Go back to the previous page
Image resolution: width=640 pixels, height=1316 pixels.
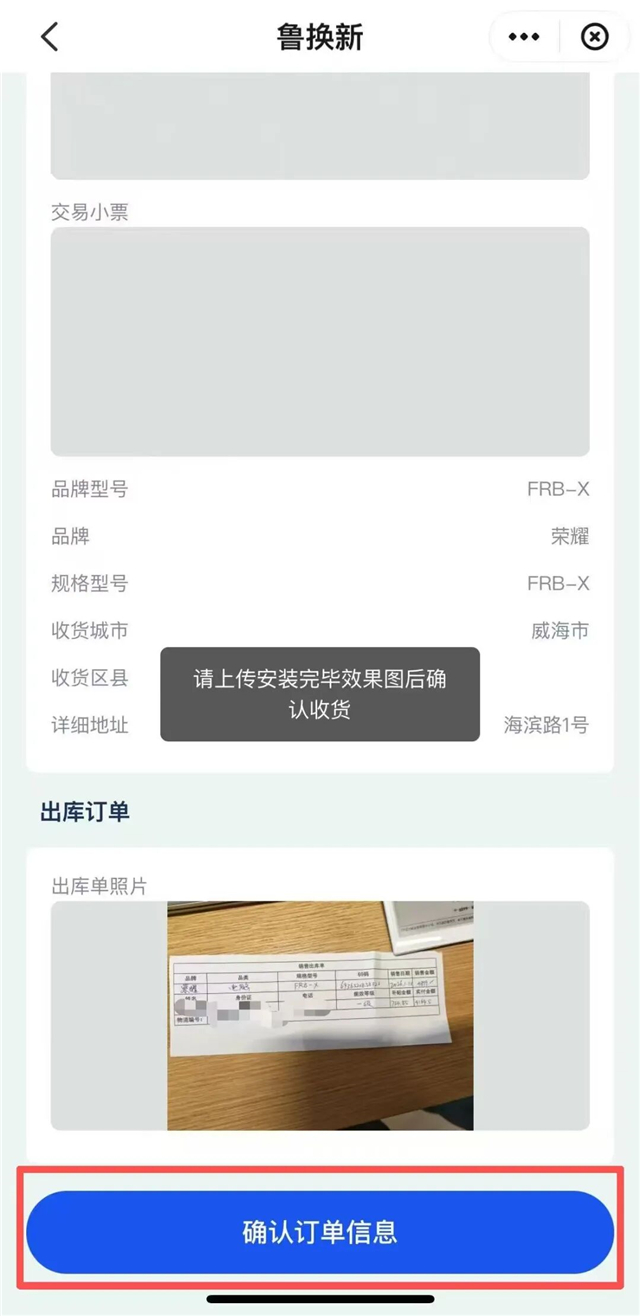click(50, 37)
